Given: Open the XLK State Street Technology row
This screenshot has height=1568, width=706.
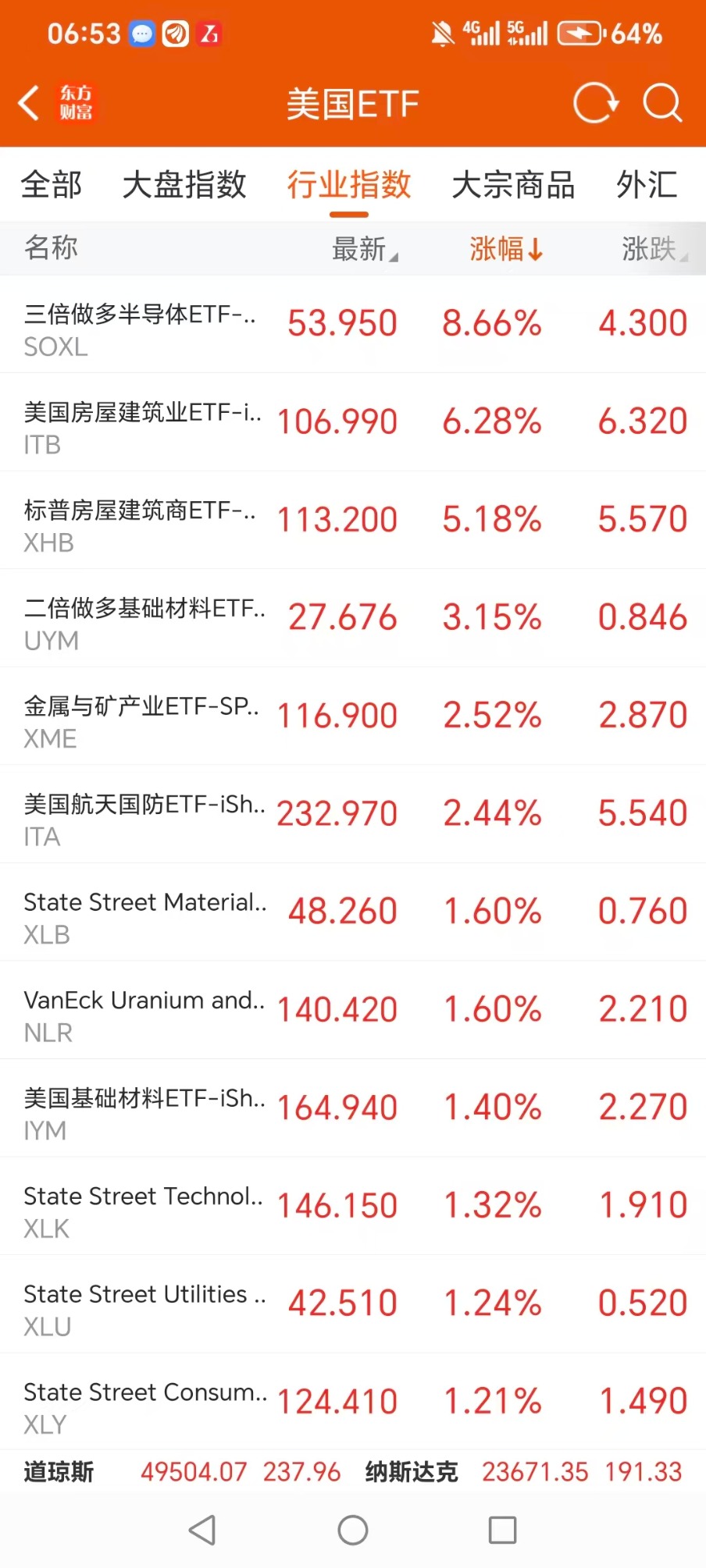Looking at the screenshot, I should [x=353, y=1206].
